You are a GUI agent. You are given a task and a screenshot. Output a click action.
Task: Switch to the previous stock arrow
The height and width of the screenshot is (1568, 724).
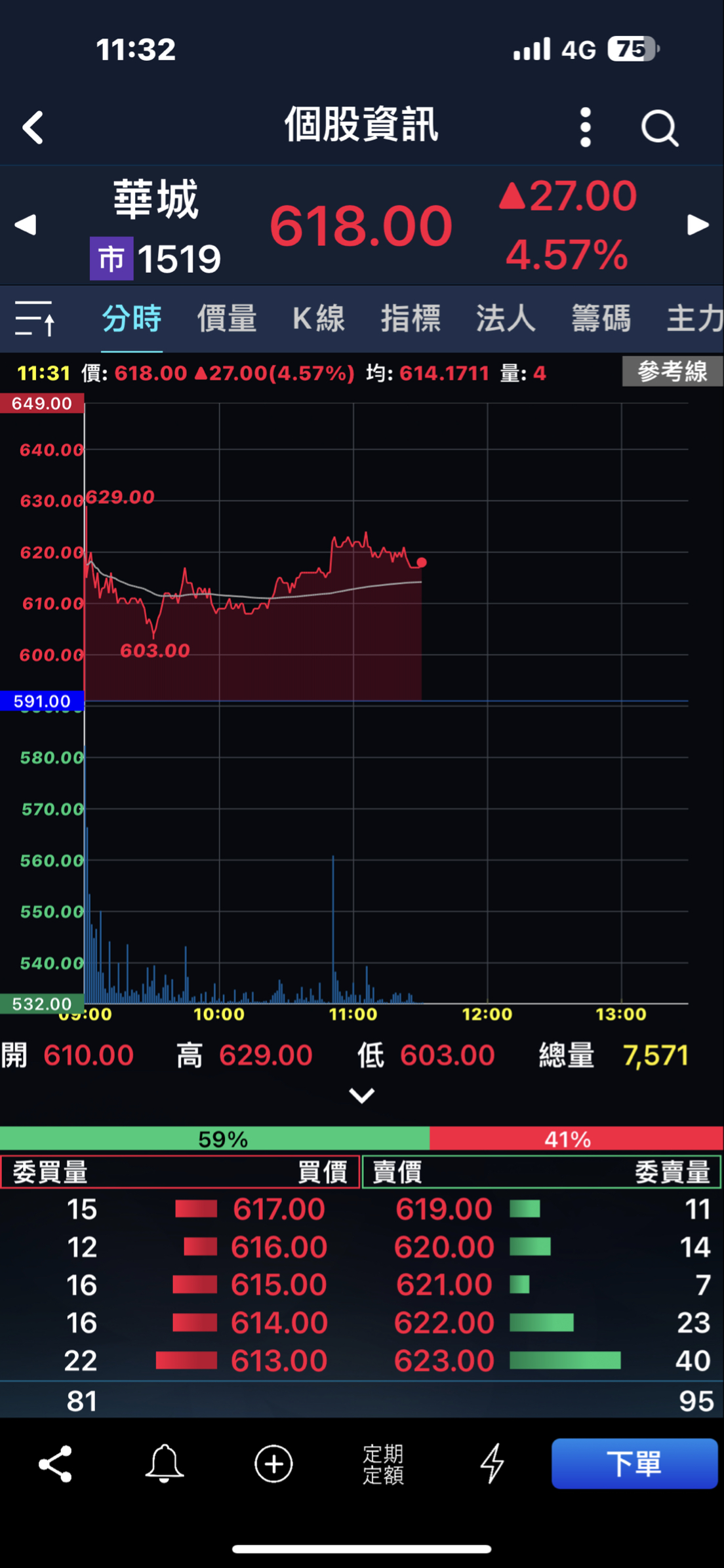point(26,225)
